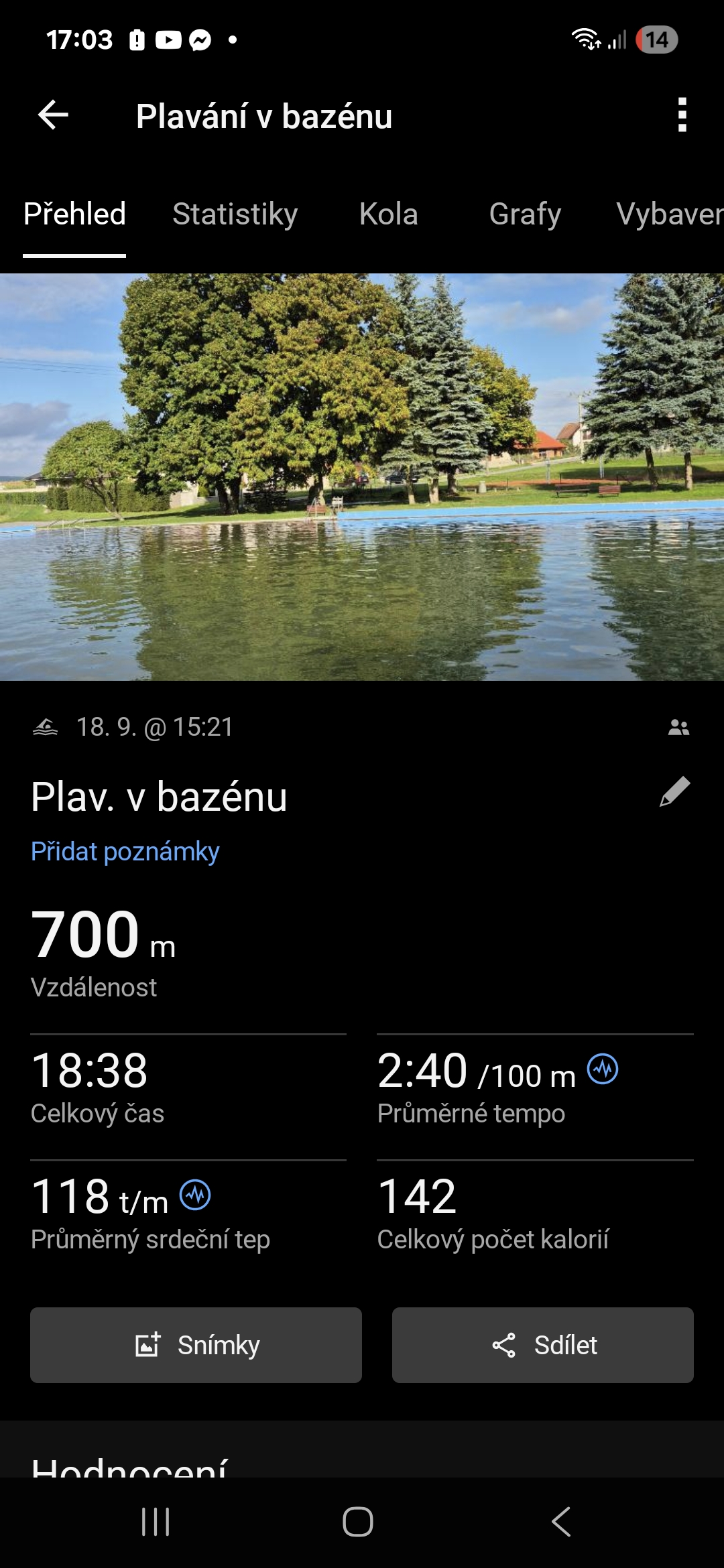This screenshot has width=724, height=1568.
Task: Select the Přehled tab
Action: click(x=74, y=214)
